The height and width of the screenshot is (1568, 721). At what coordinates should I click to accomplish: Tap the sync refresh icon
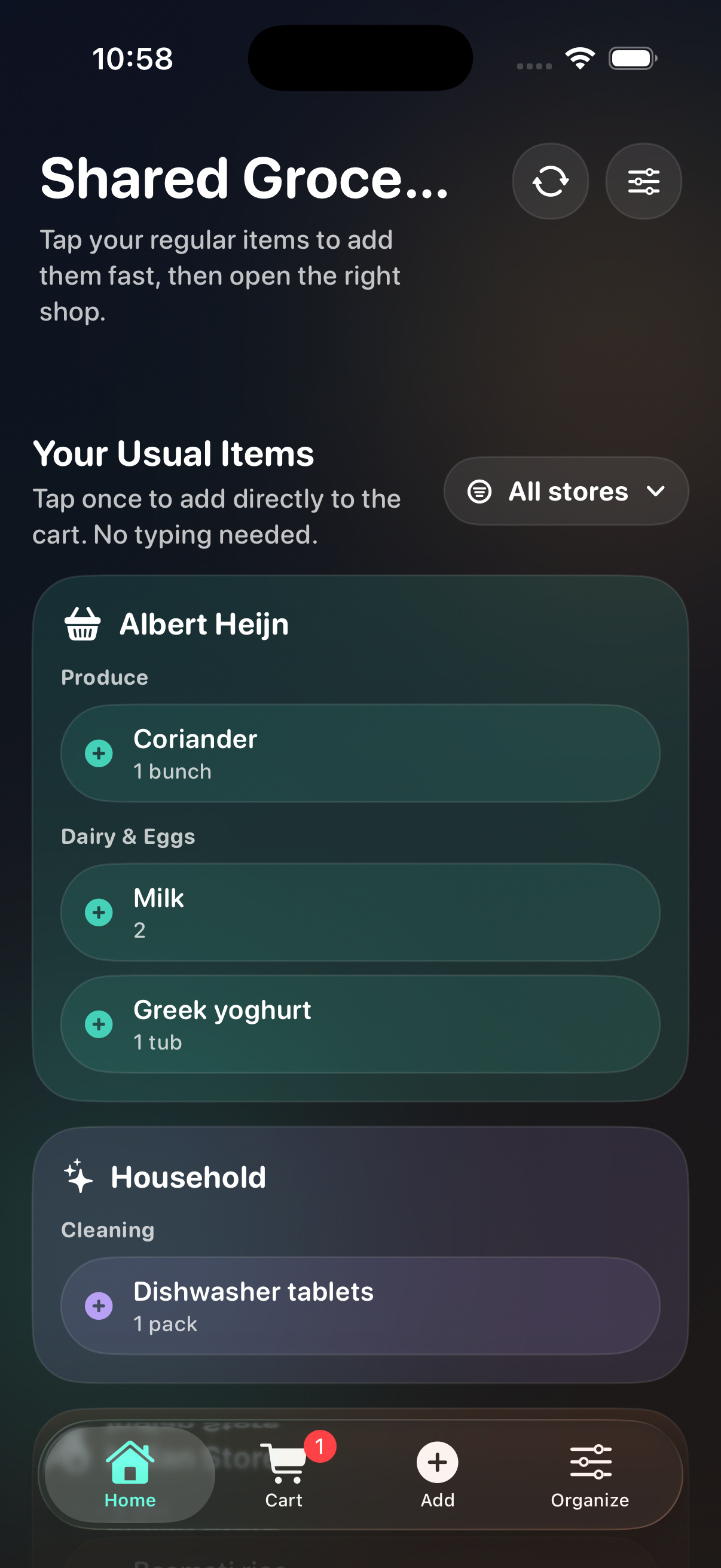click(x=549, y=181)
